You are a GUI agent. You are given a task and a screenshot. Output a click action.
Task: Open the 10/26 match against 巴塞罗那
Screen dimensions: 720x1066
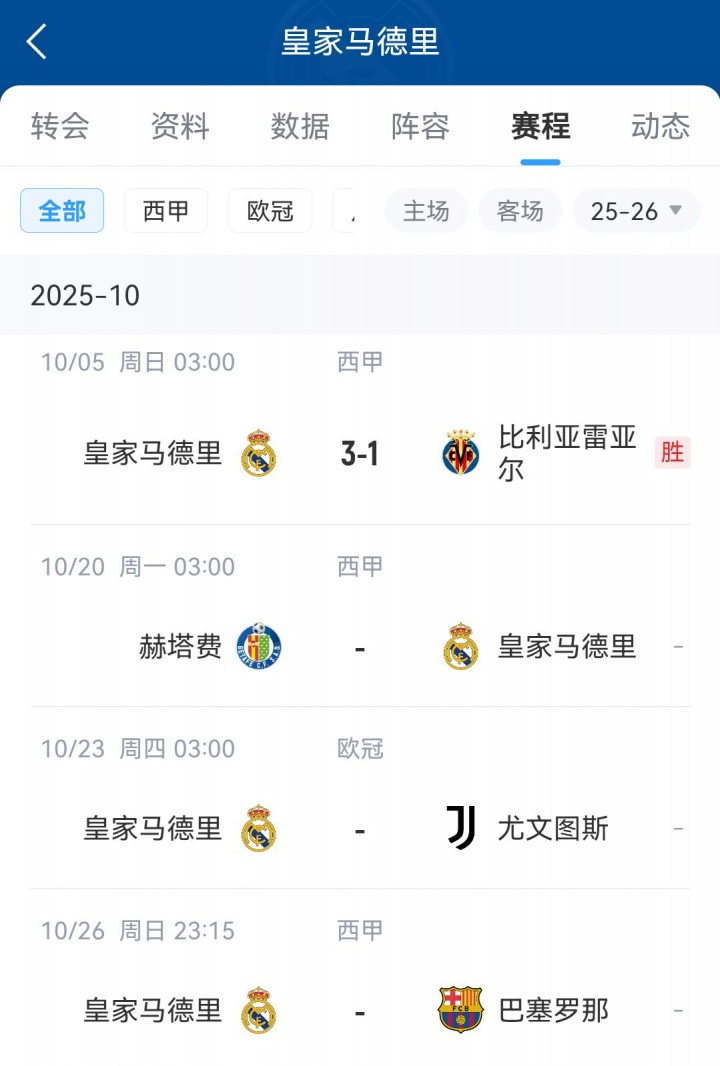[360, 1010]
